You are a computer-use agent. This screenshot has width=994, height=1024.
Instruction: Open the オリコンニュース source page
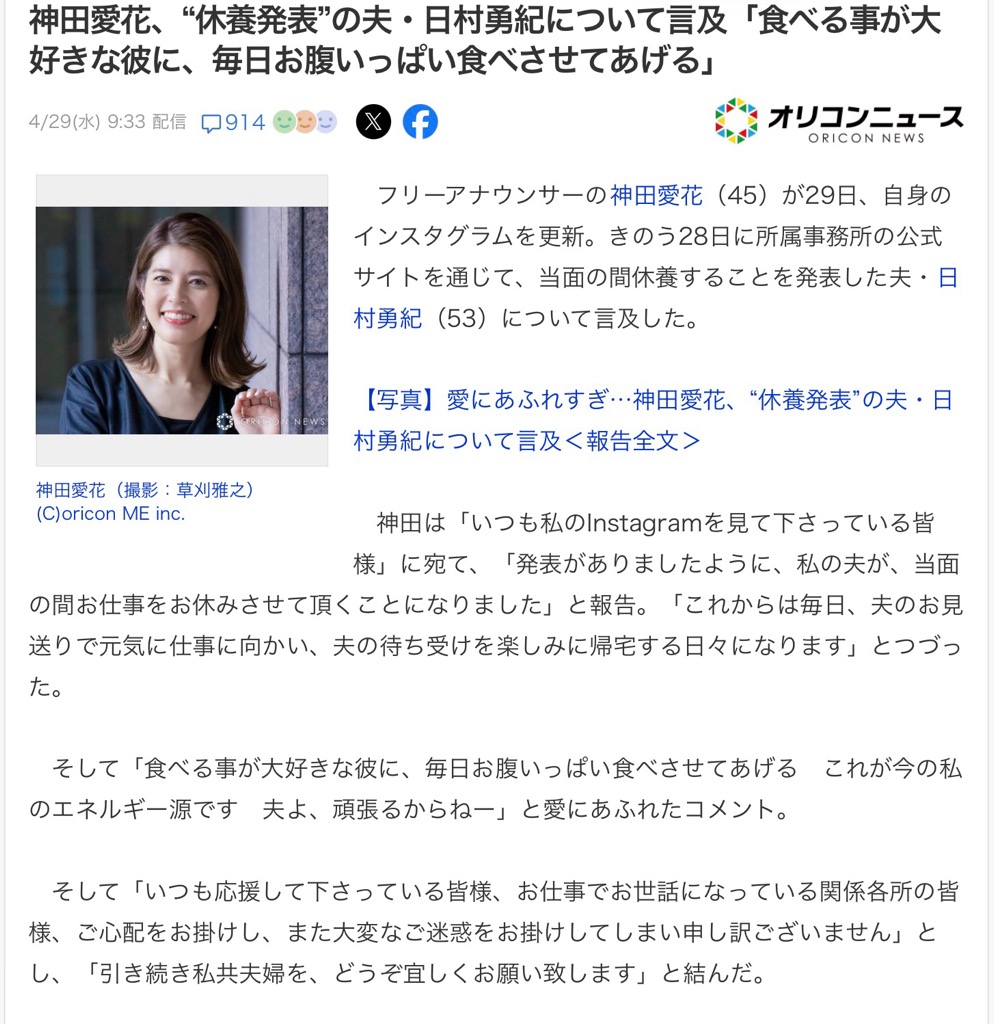pyautogui.click(x=838, y=120)
